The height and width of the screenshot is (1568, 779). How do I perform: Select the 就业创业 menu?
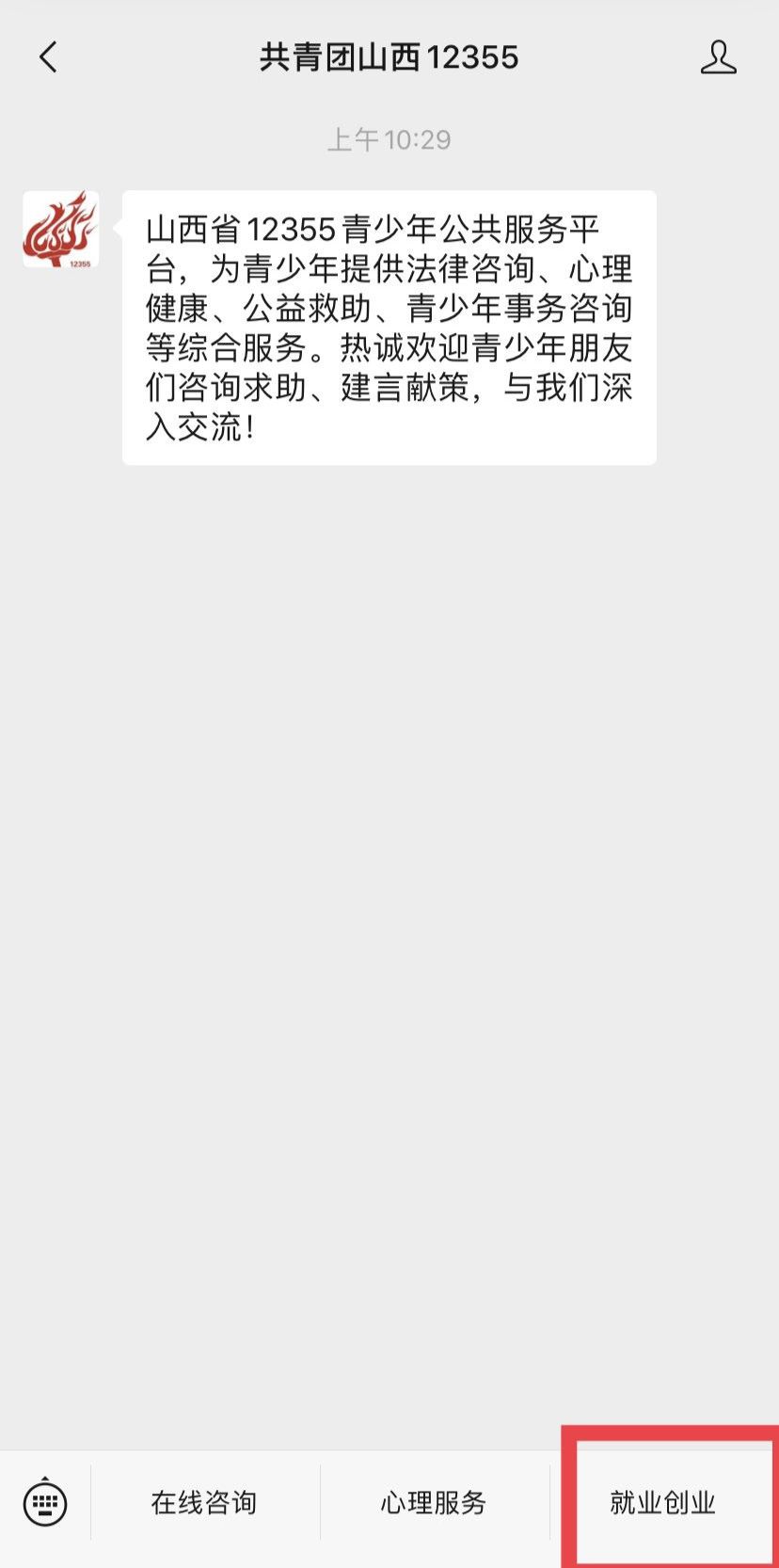click(x=663, y=1502)
